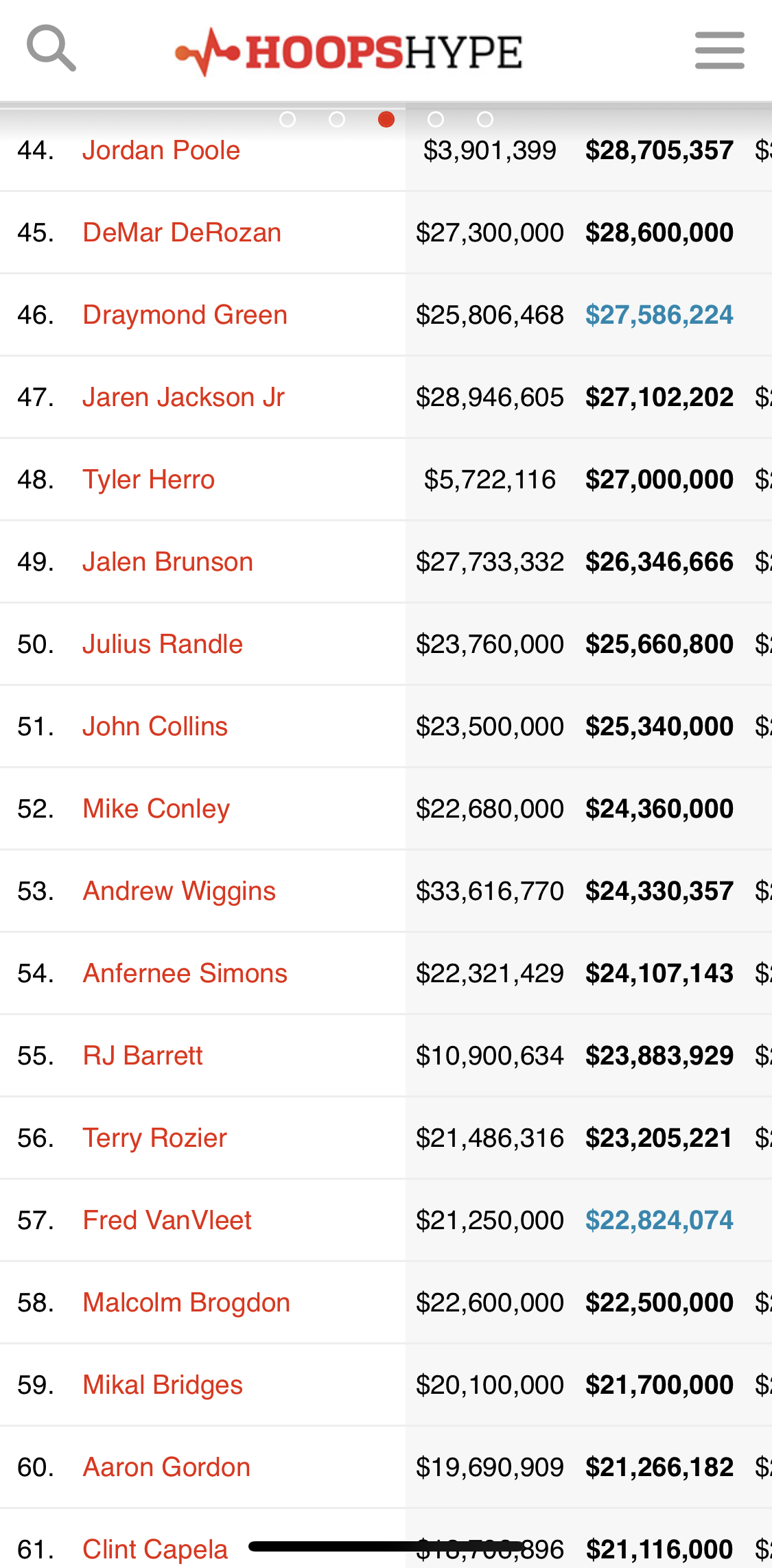Image resolution: width=772 pixels, height=1568 pixels.
Task: View Malcolm Brogdon's salary page
Action: point(186,1303)
